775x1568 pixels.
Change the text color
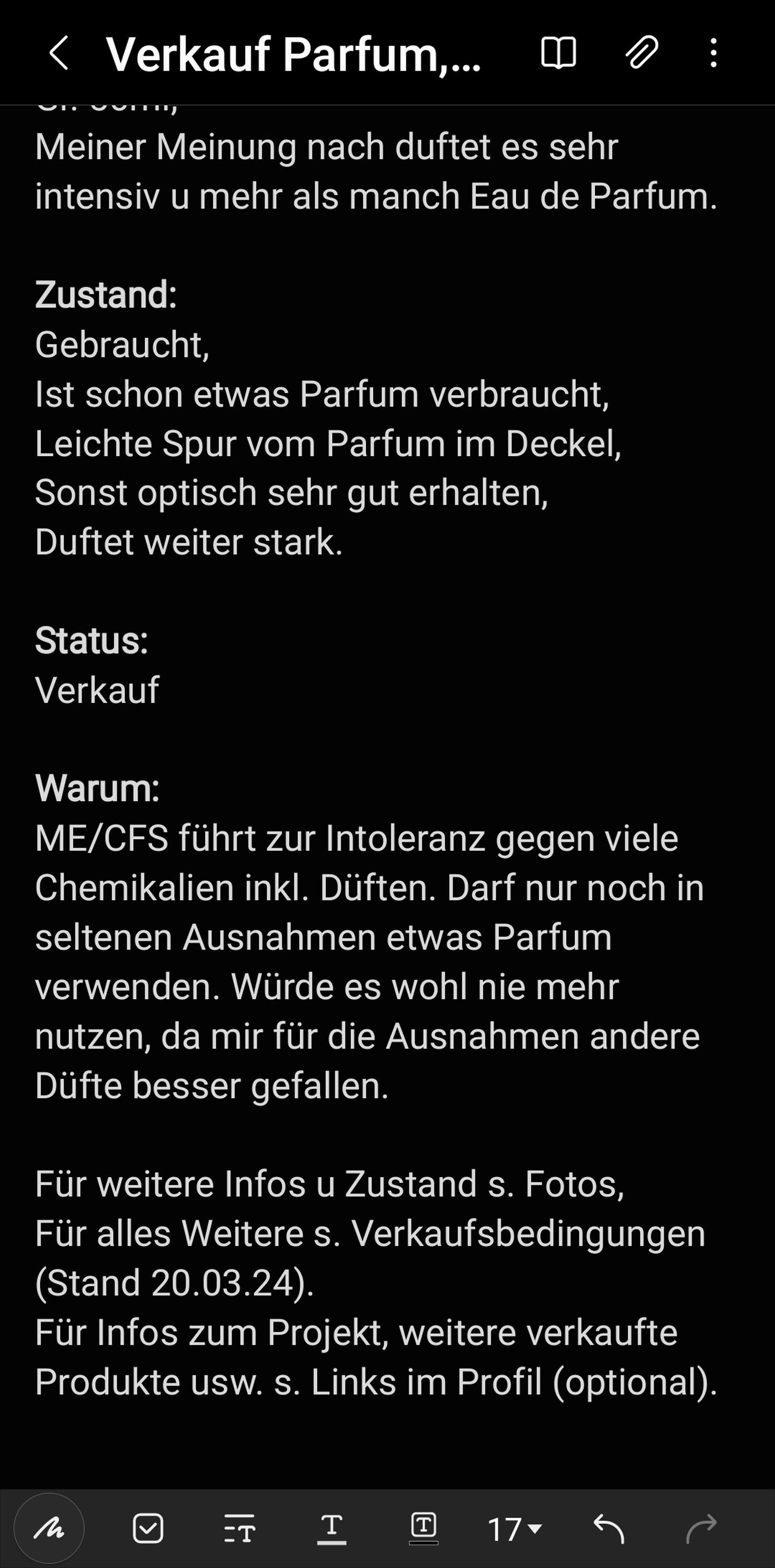[332, 1528]
